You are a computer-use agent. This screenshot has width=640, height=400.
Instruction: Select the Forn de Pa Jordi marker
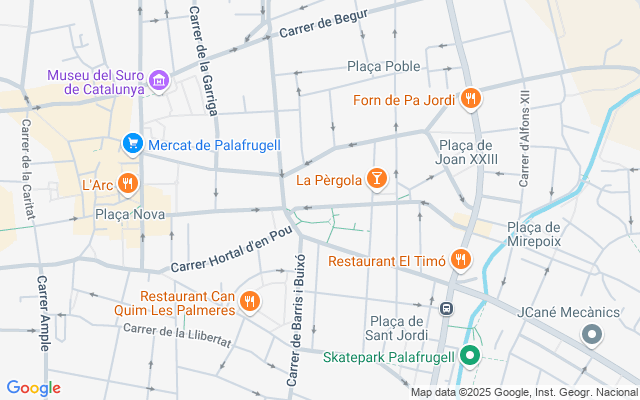pyautogui.click(x=470, y=99)
